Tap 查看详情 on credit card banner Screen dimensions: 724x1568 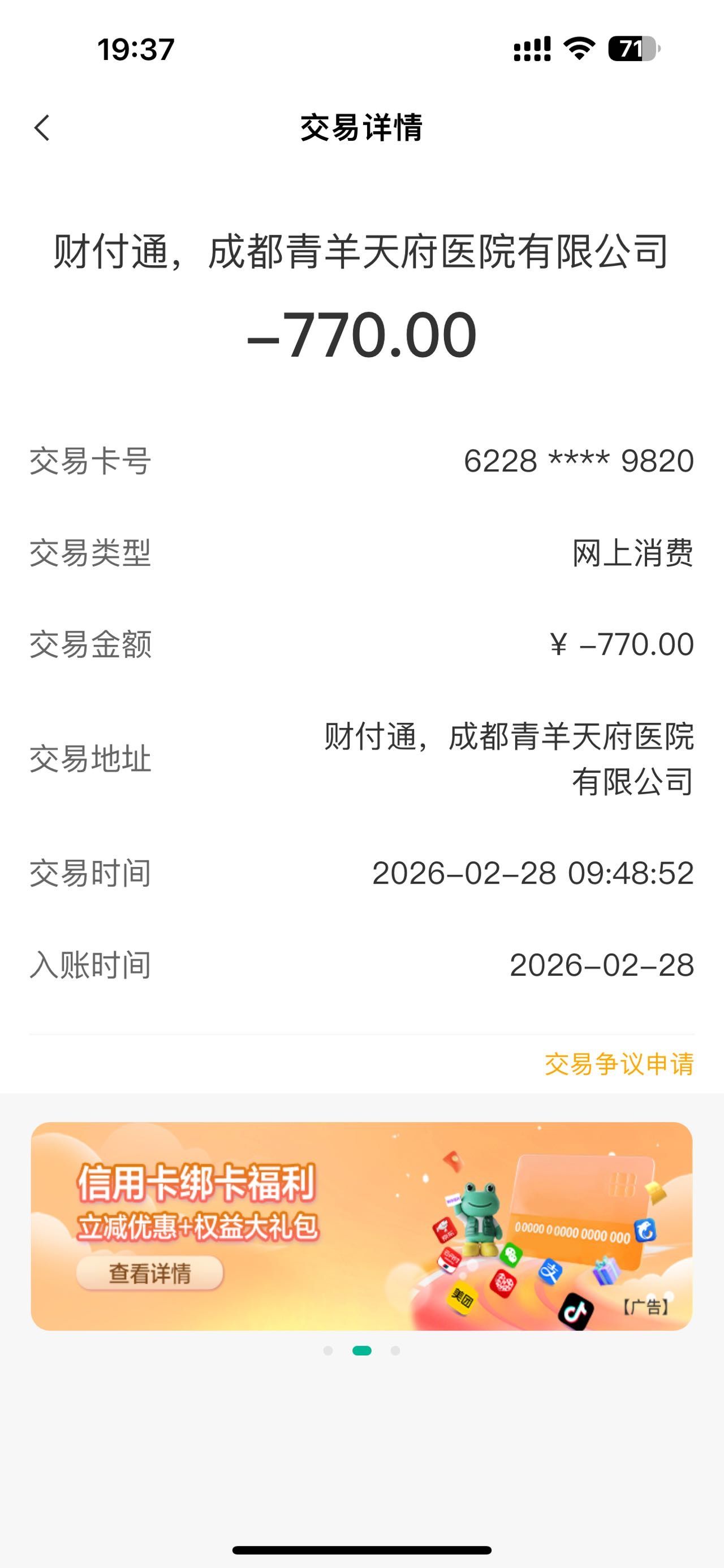point(150,1273)
